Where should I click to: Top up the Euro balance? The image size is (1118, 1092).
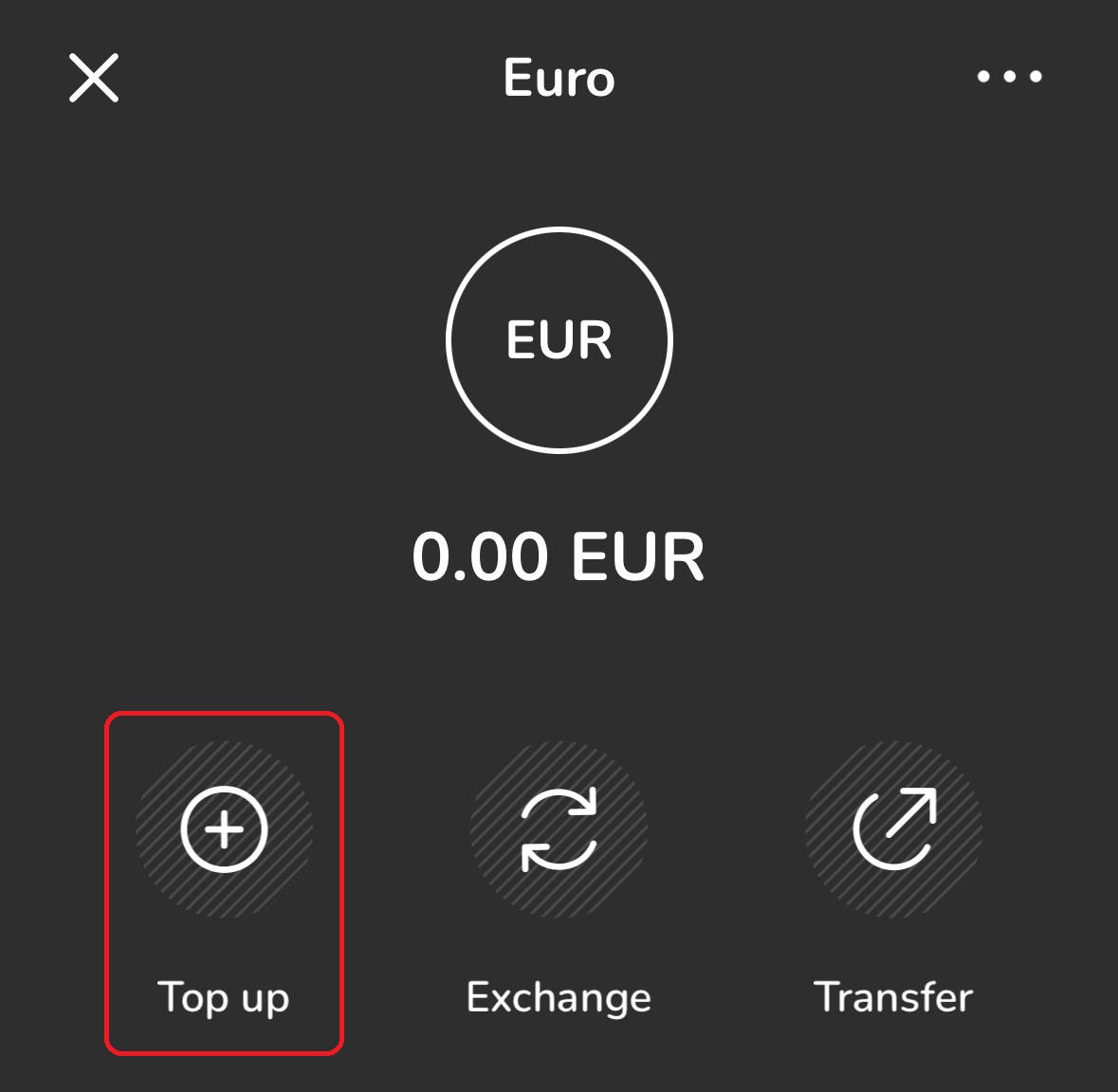tap(224, 830)
